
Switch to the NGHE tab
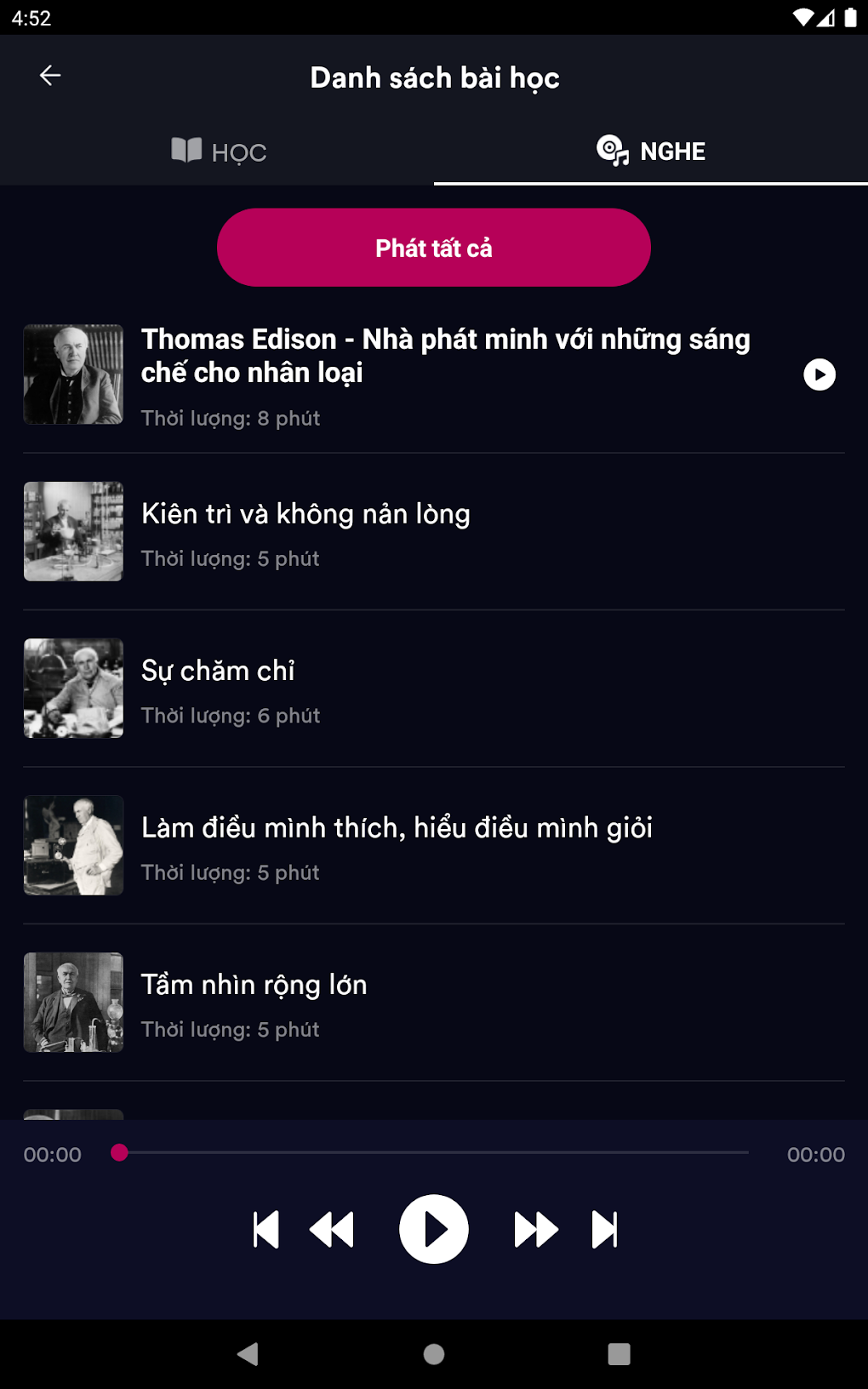pyautogui.click(x=652, y=150)
